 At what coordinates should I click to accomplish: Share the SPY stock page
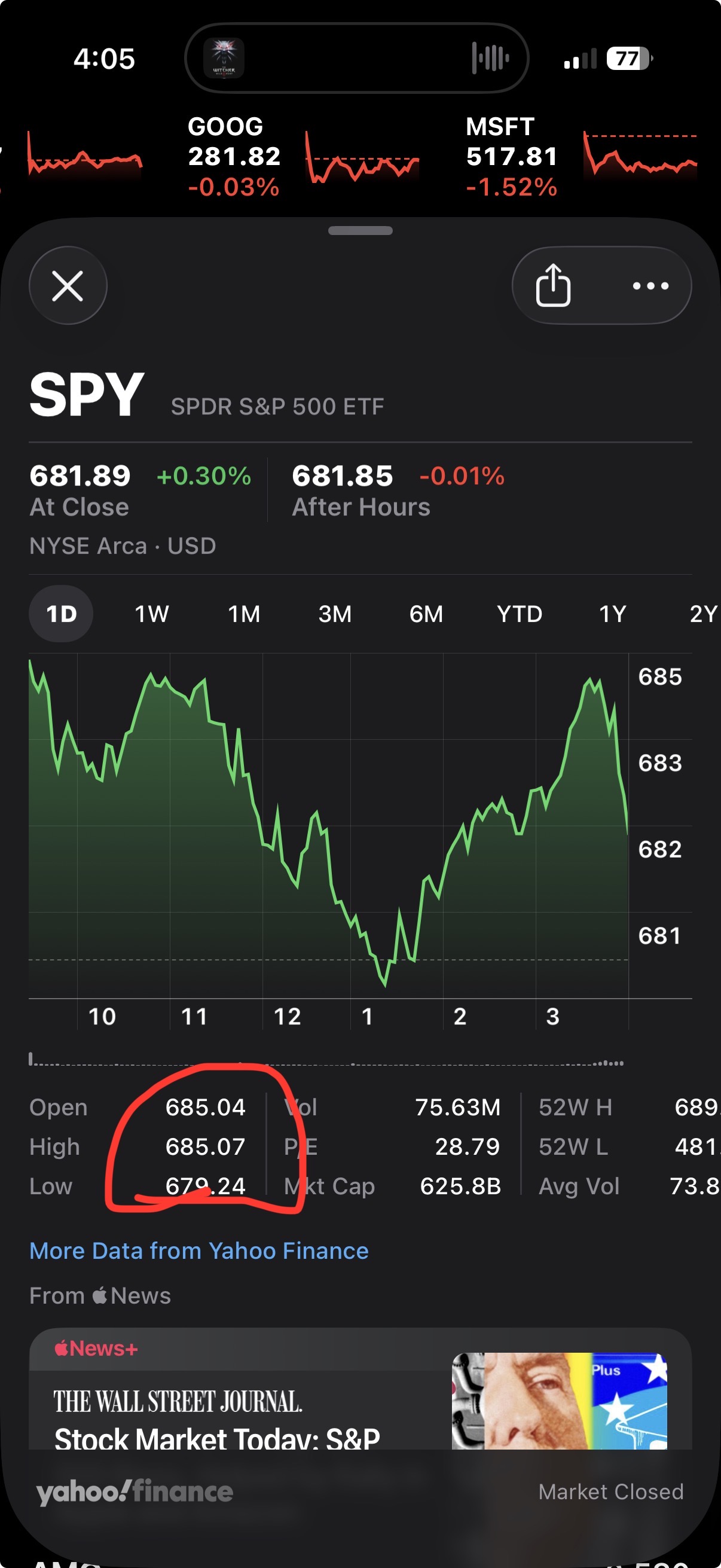(552, 286)
